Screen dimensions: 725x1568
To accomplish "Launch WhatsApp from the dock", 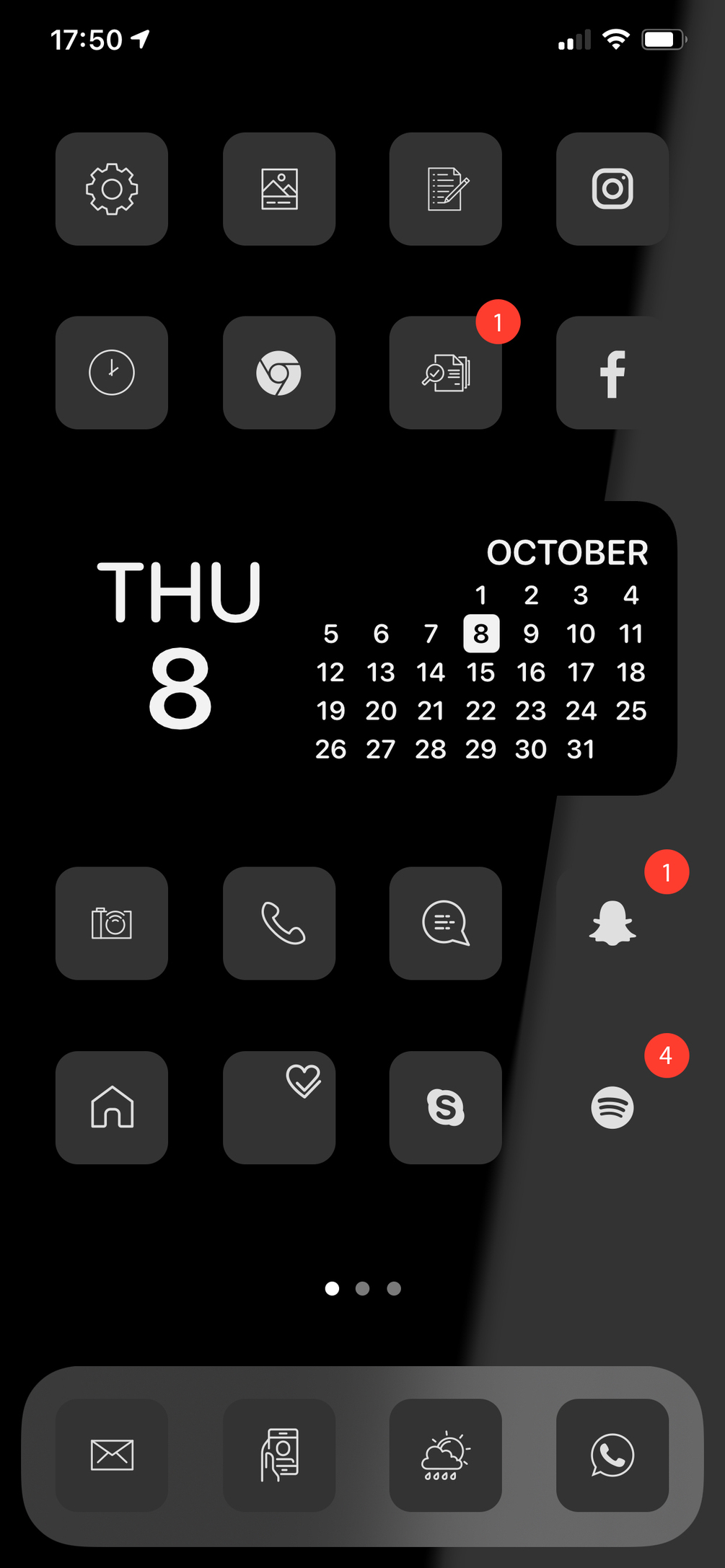I will point(612,1455).
